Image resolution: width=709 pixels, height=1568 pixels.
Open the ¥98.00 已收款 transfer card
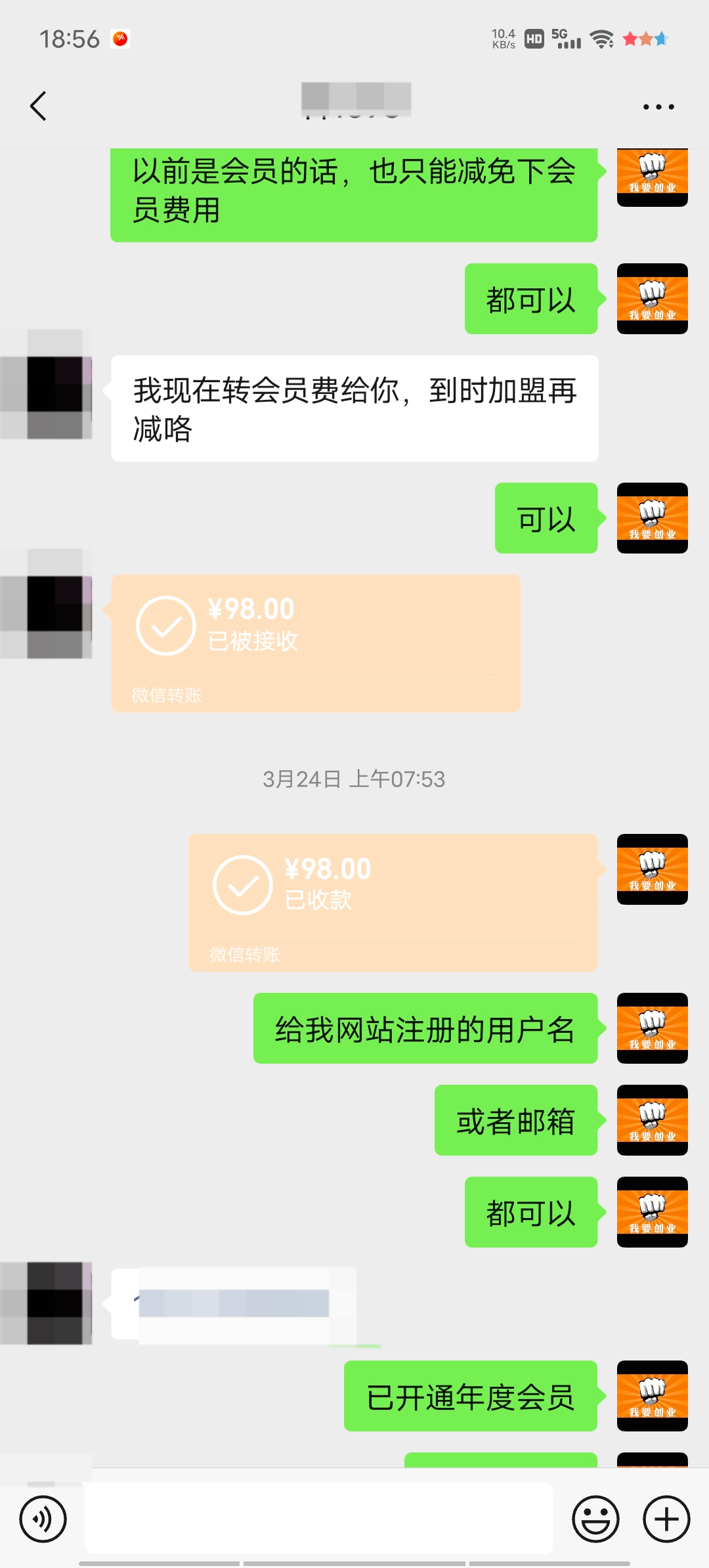(393, 902)
